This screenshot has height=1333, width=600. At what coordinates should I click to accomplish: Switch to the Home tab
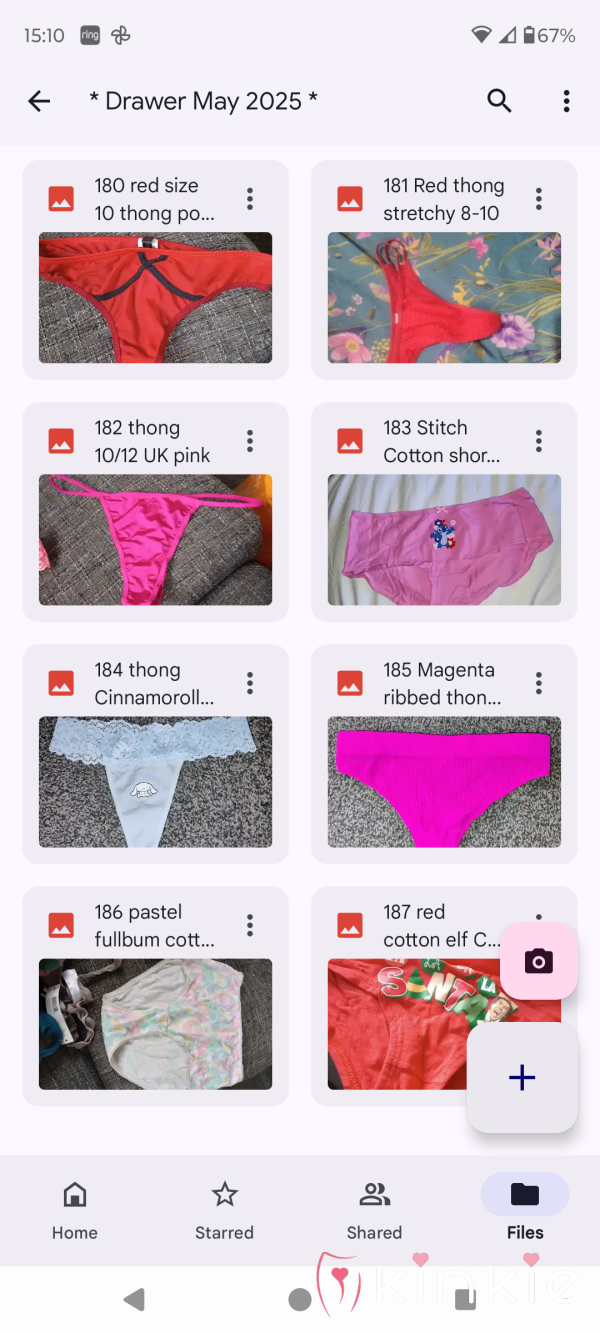[75, 1210]
